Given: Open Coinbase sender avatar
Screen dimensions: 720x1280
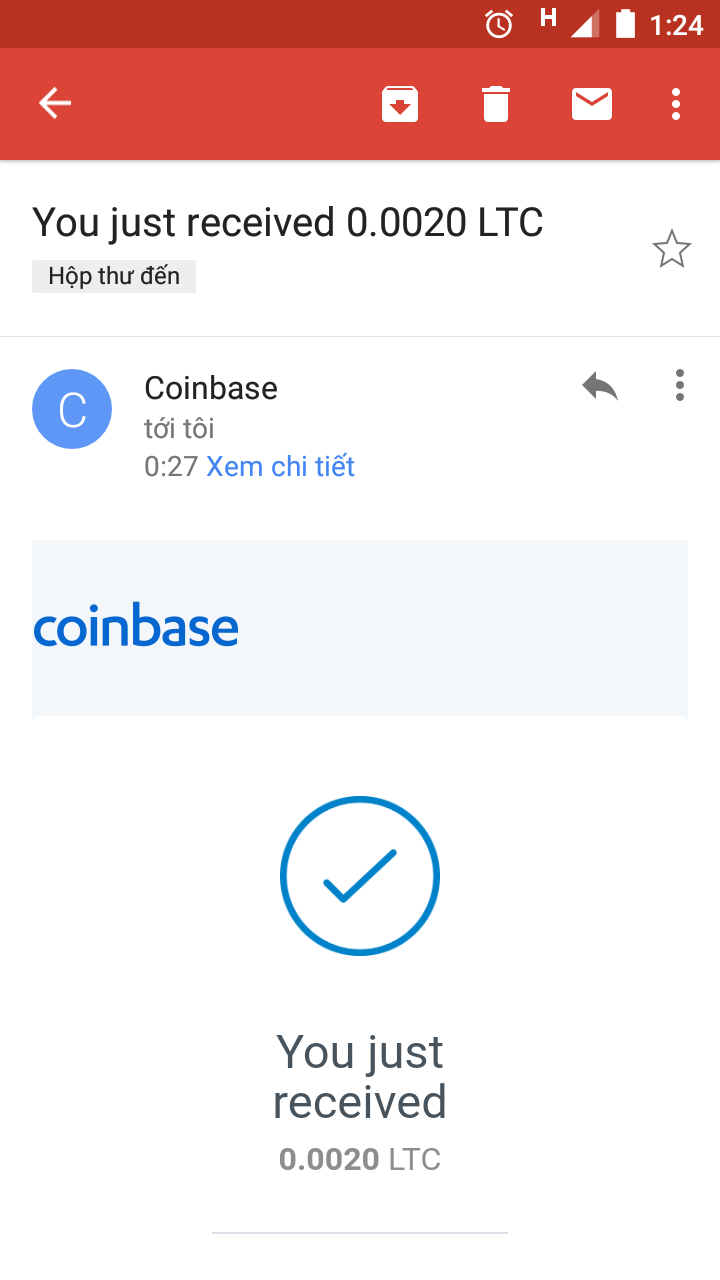Looking at the screenshot, I should 72,409.
